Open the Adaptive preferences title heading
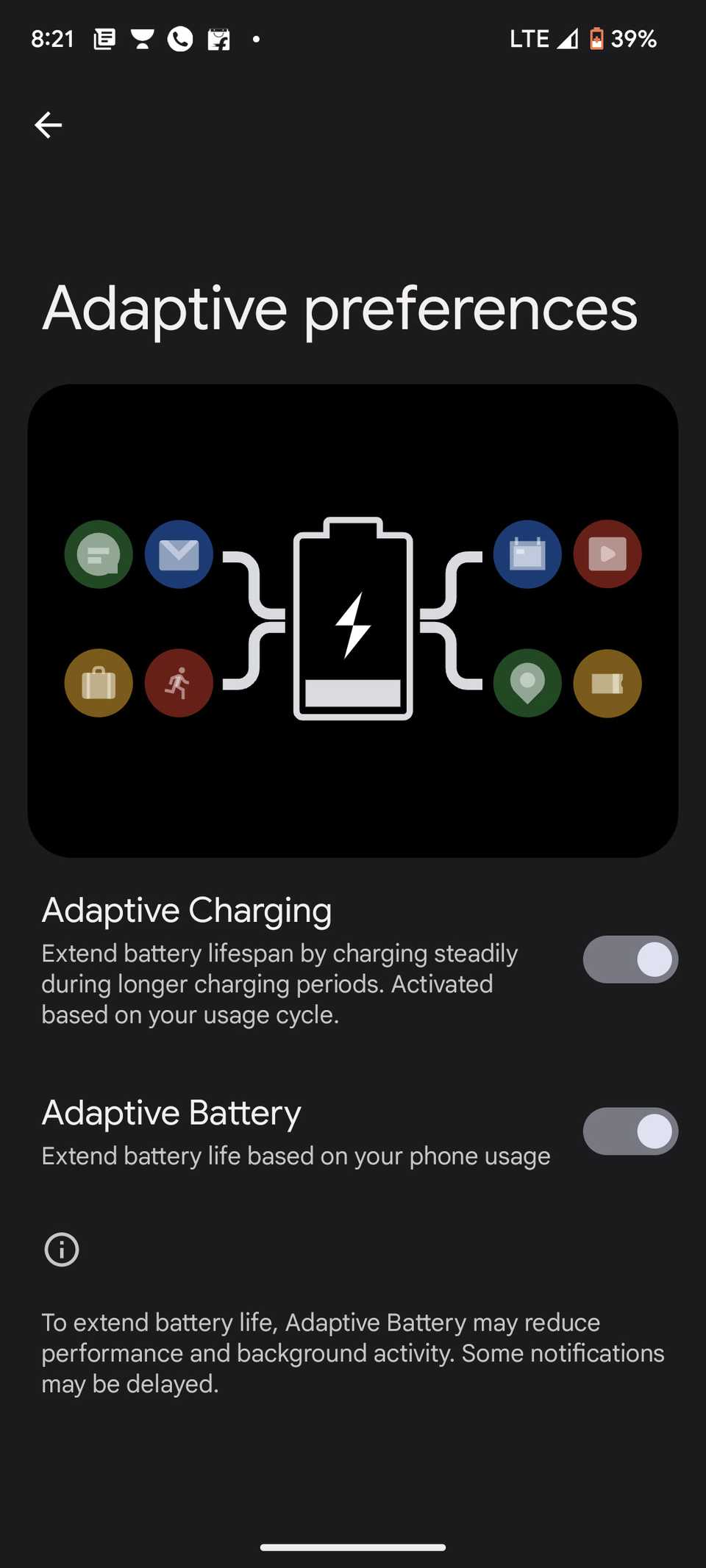 [x=340, y=309]
